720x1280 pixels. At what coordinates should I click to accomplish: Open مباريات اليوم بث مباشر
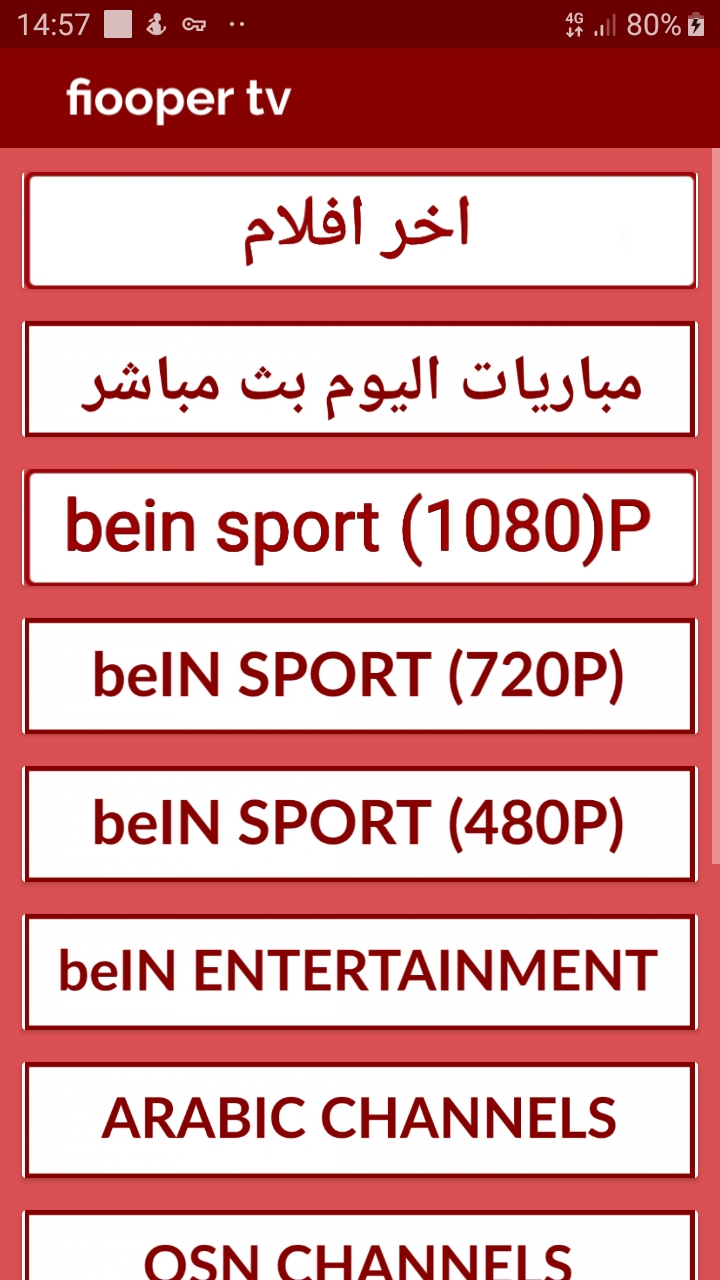[x=360, y=379]
